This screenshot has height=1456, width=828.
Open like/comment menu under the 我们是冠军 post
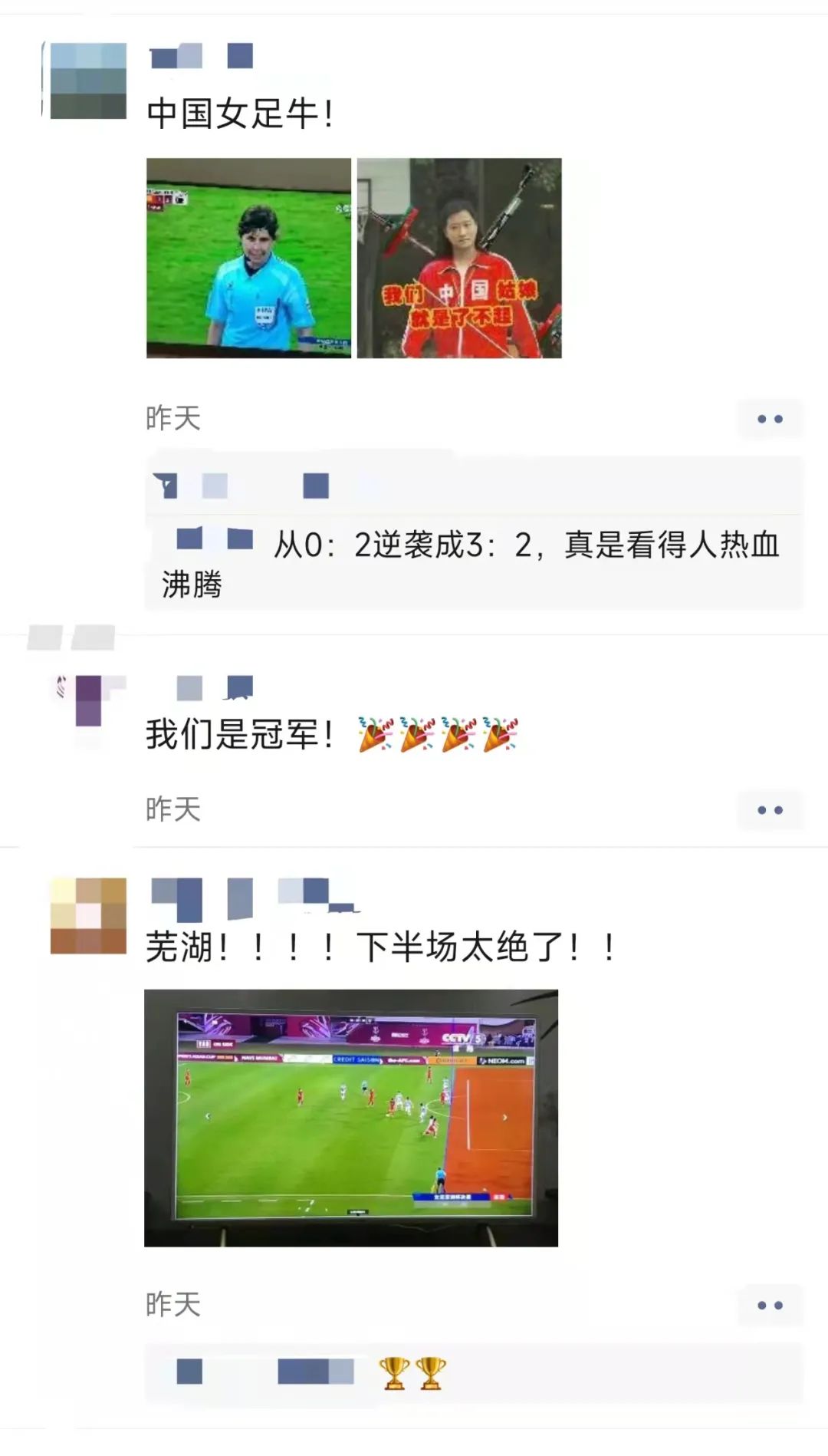(770, 810)
